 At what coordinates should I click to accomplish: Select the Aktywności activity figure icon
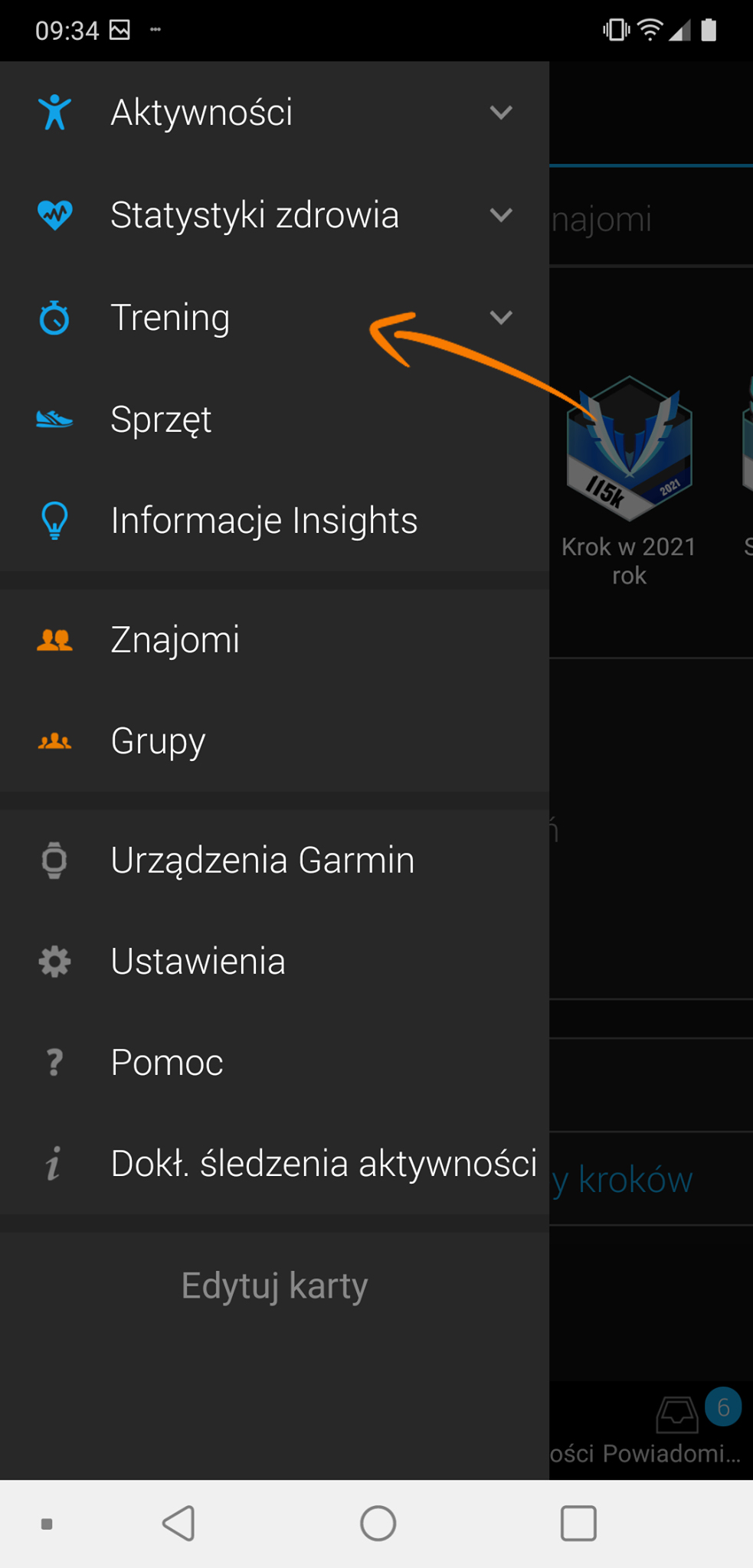click(54, 112)
